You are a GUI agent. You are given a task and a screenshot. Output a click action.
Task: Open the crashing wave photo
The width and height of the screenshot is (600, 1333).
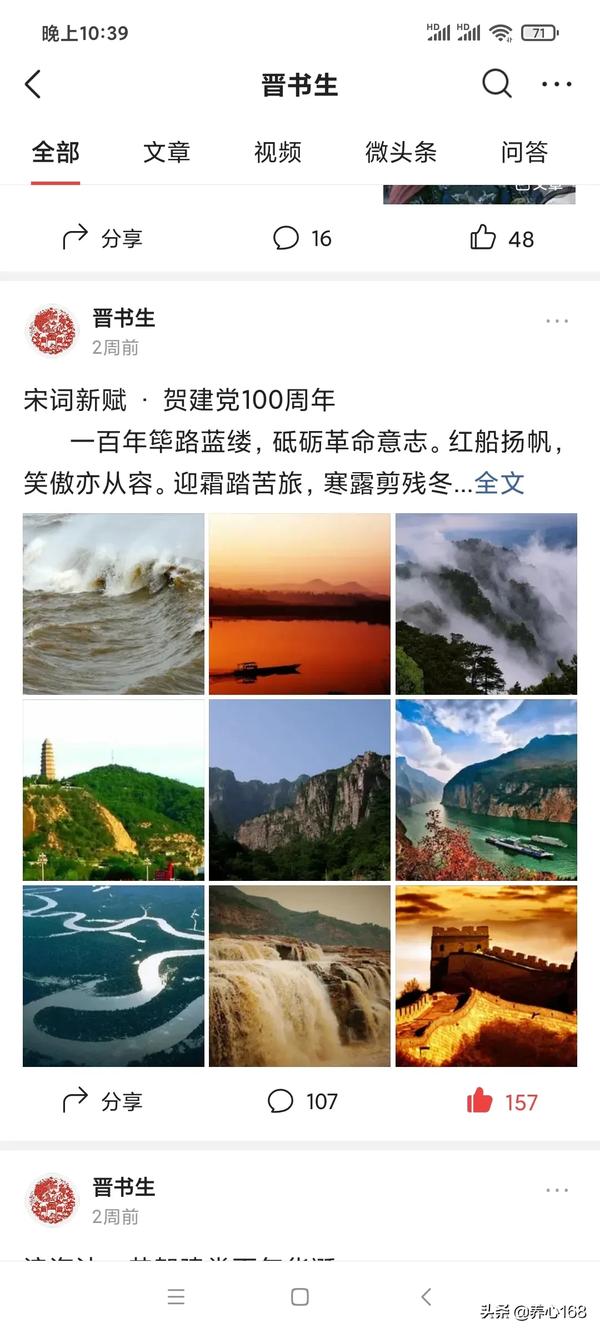tap(113, 604)
